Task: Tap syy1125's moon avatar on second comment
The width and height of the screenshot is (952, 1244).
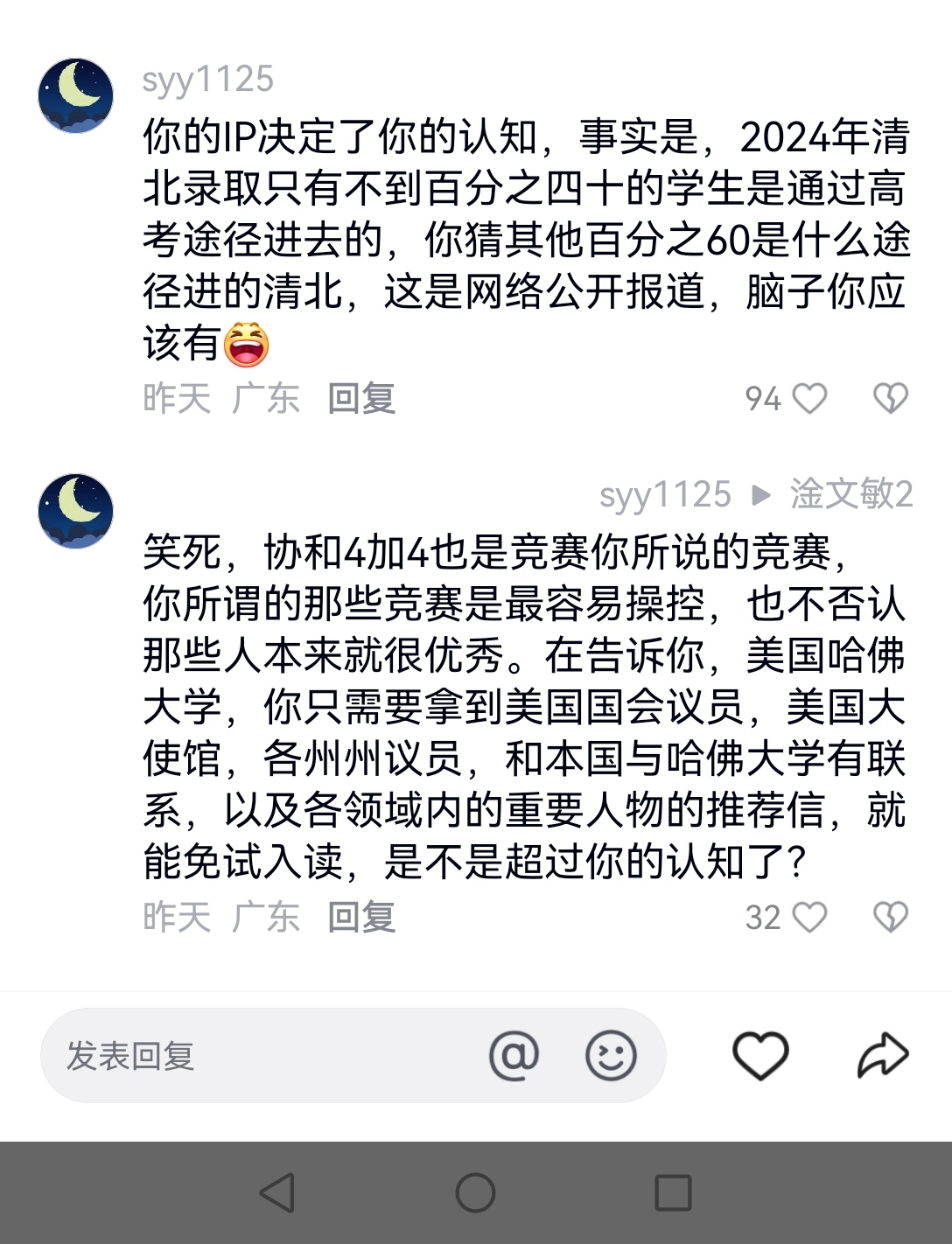Action: pyautogui.click(x=76, y=511)
